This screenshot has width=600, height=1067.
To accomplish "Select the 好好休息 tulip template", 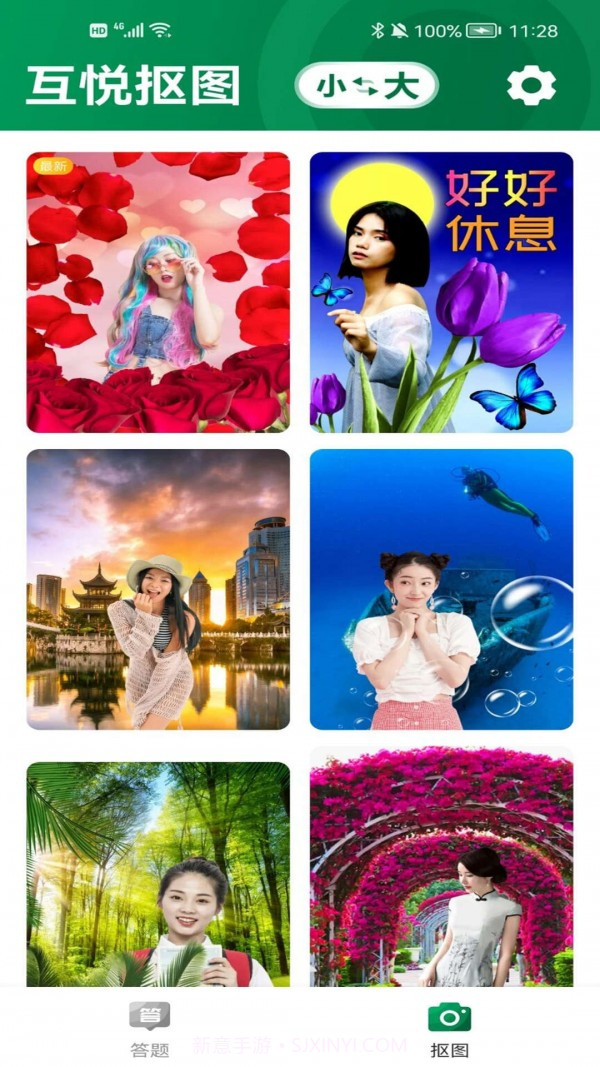I will (441, 292).
